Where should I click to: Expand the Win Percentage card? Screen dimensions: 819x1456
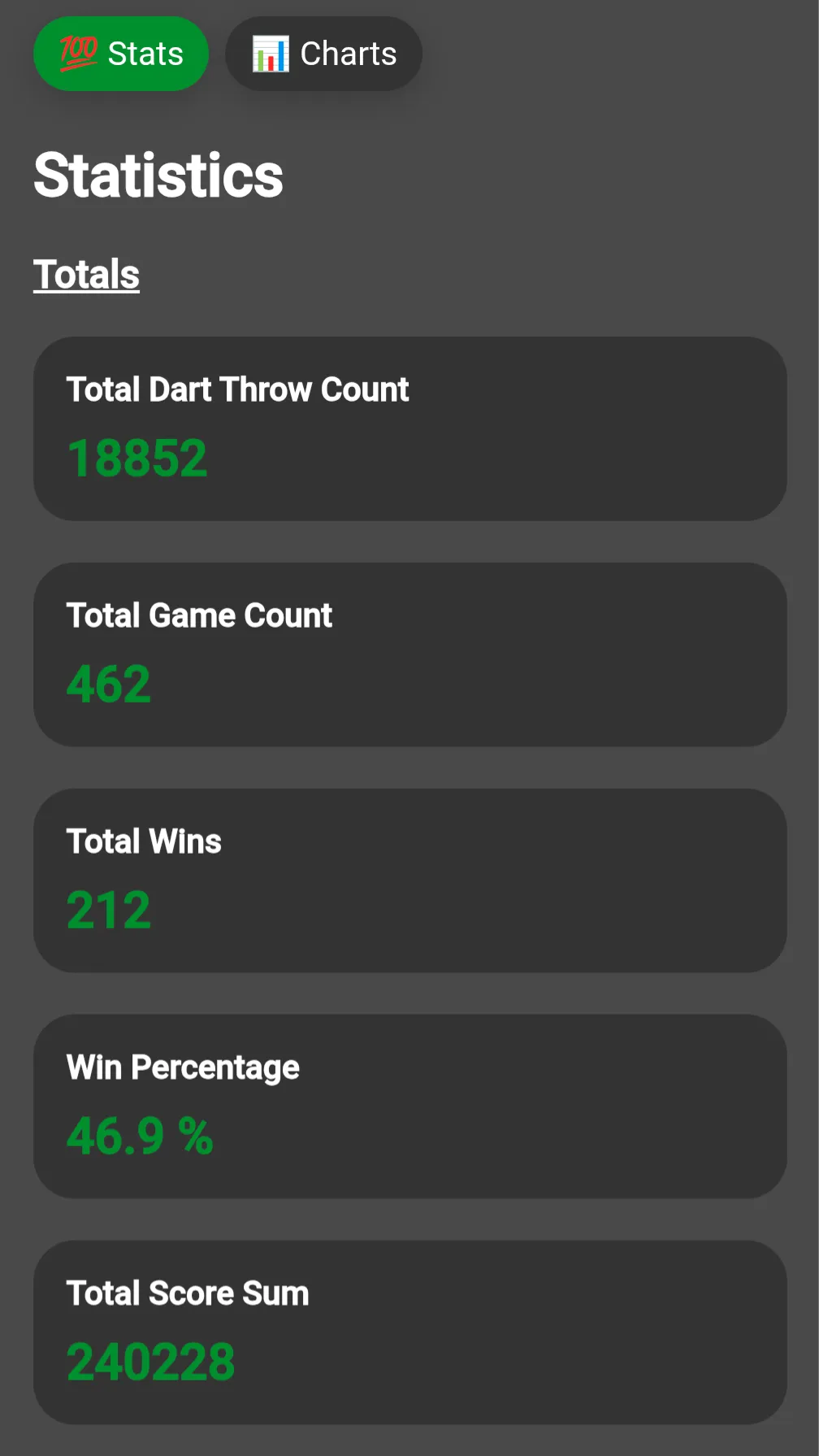[x=409, y=1106]
